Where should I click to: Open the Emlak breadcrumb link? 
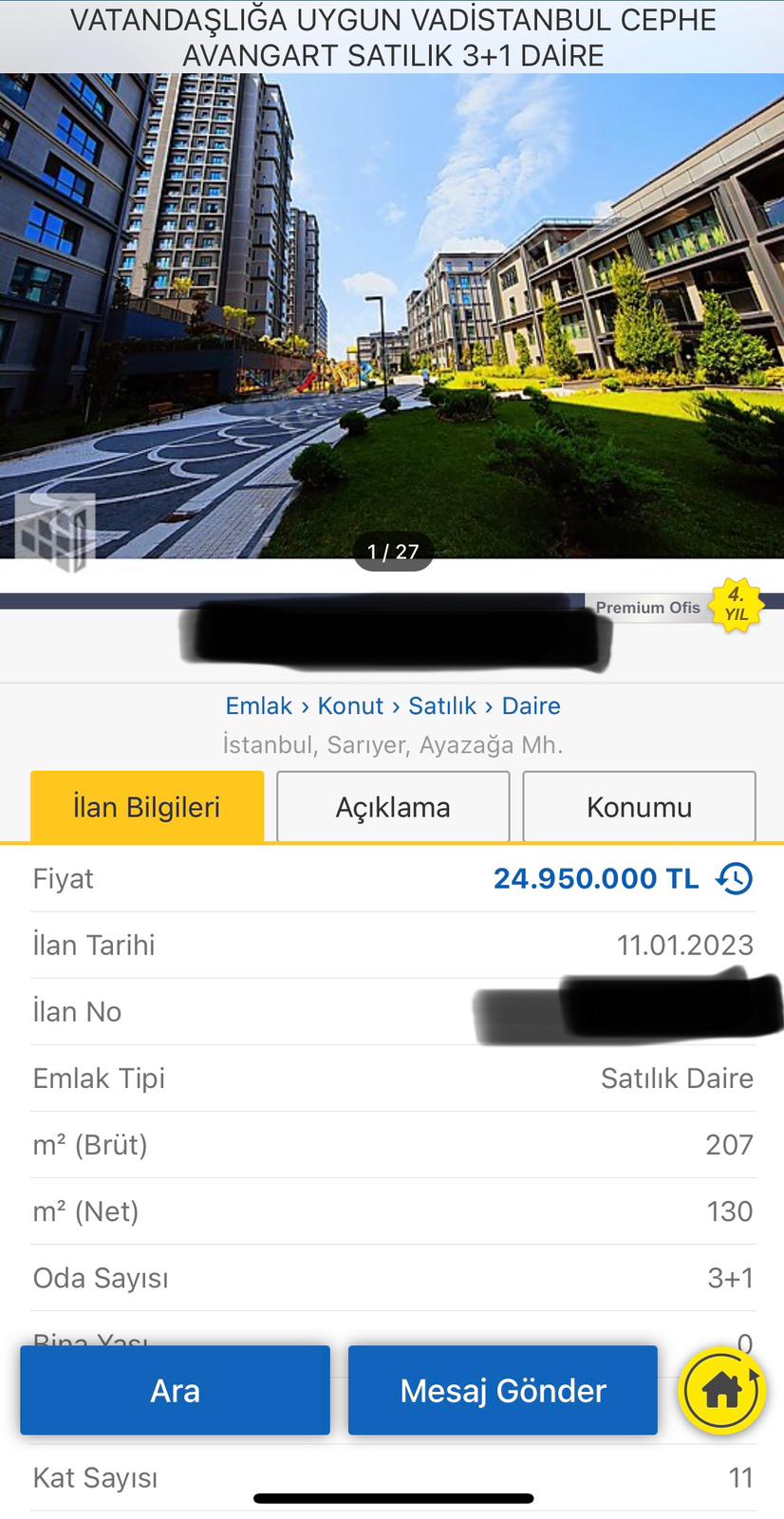(x=258, y=705)
